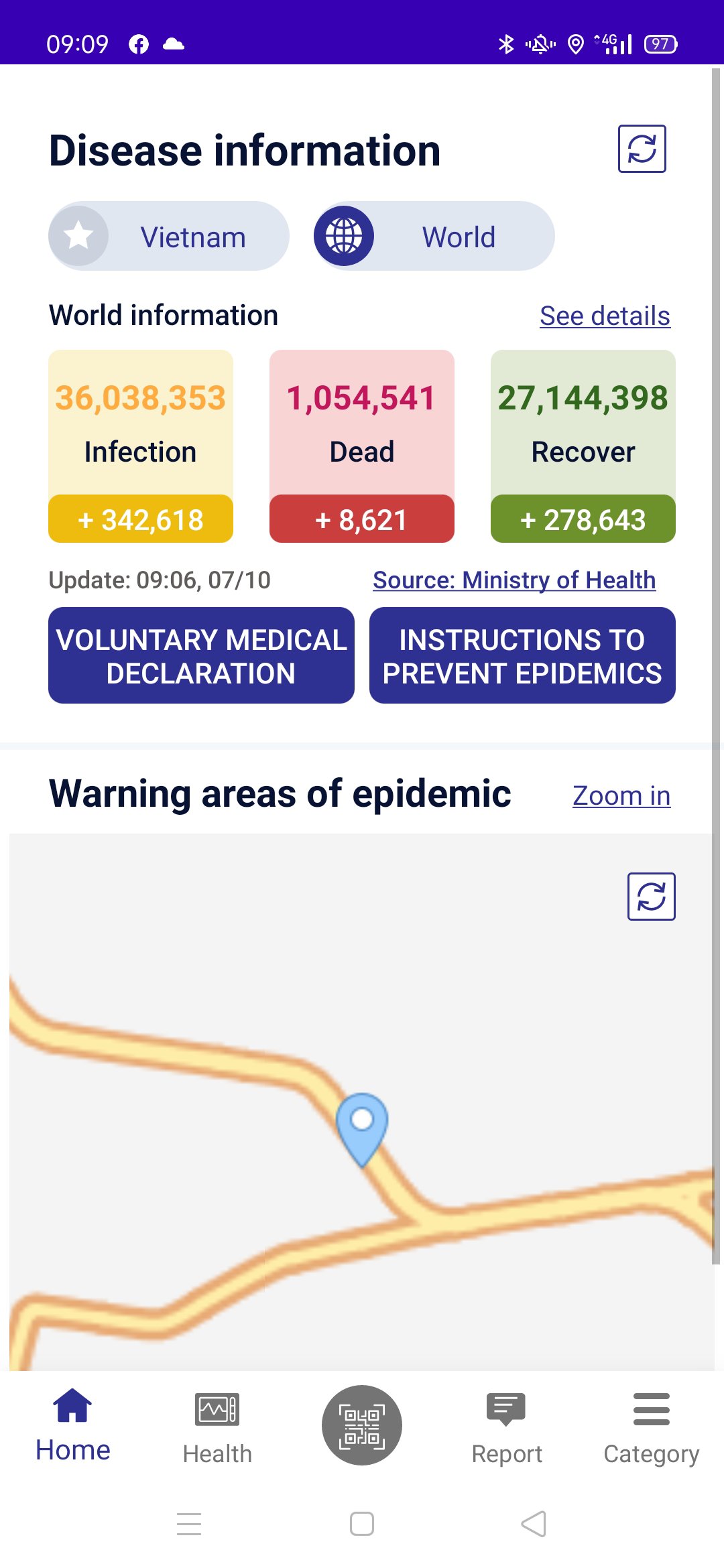Tap the system back button

point(534,1524)
